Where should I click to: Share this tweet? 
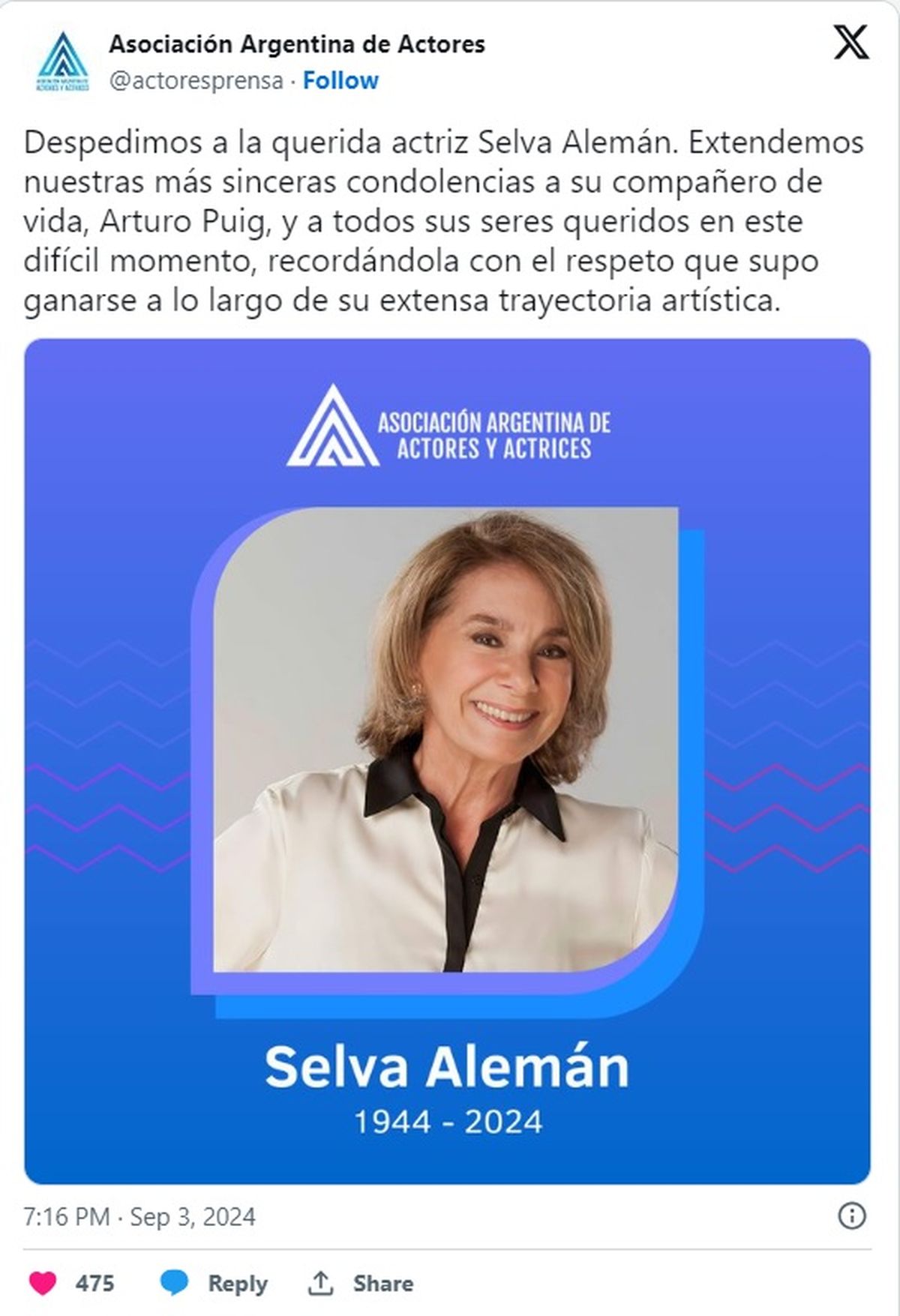361,1283
